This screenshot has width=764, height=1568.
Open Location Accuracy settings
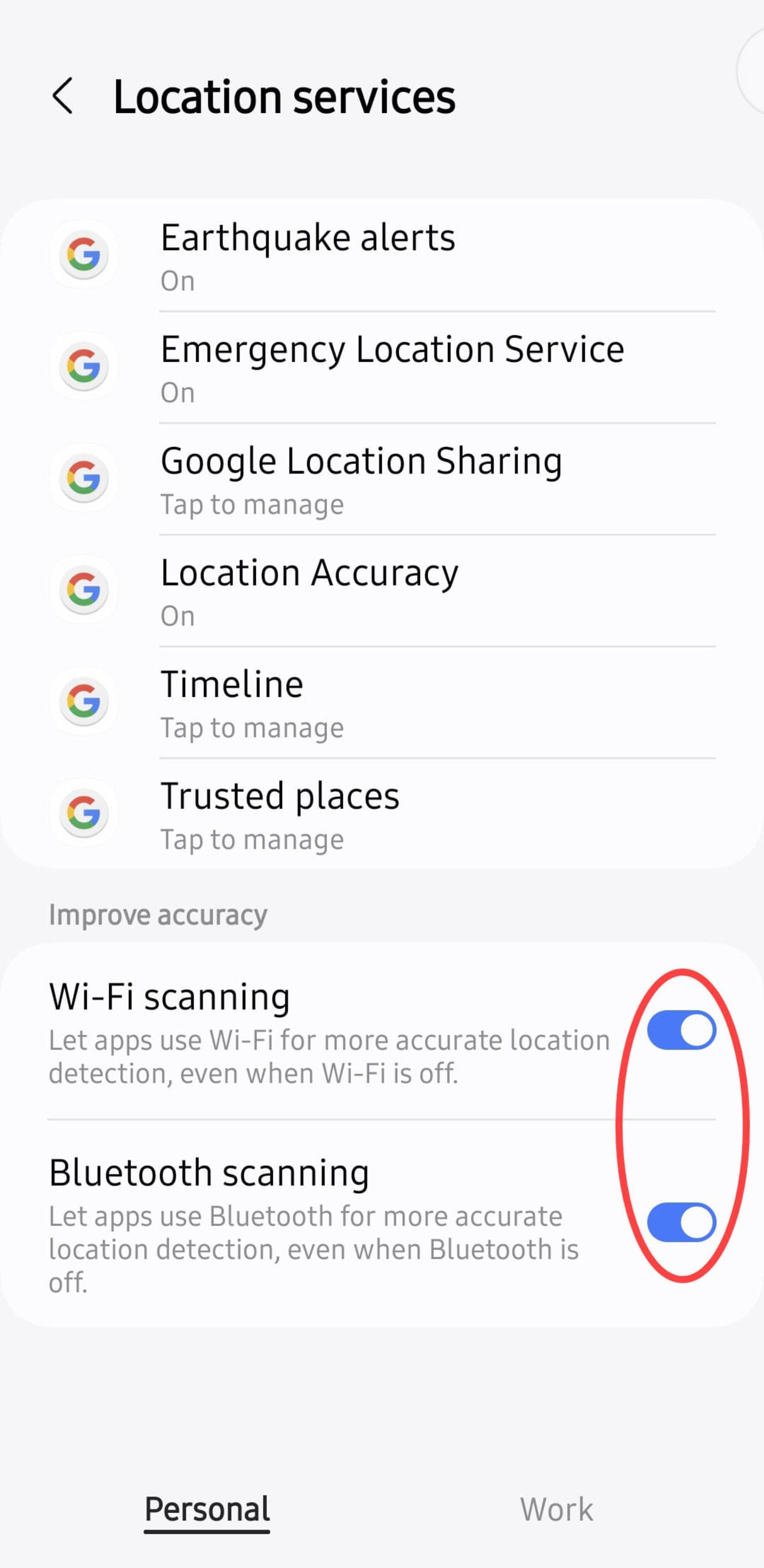(382, 591)
